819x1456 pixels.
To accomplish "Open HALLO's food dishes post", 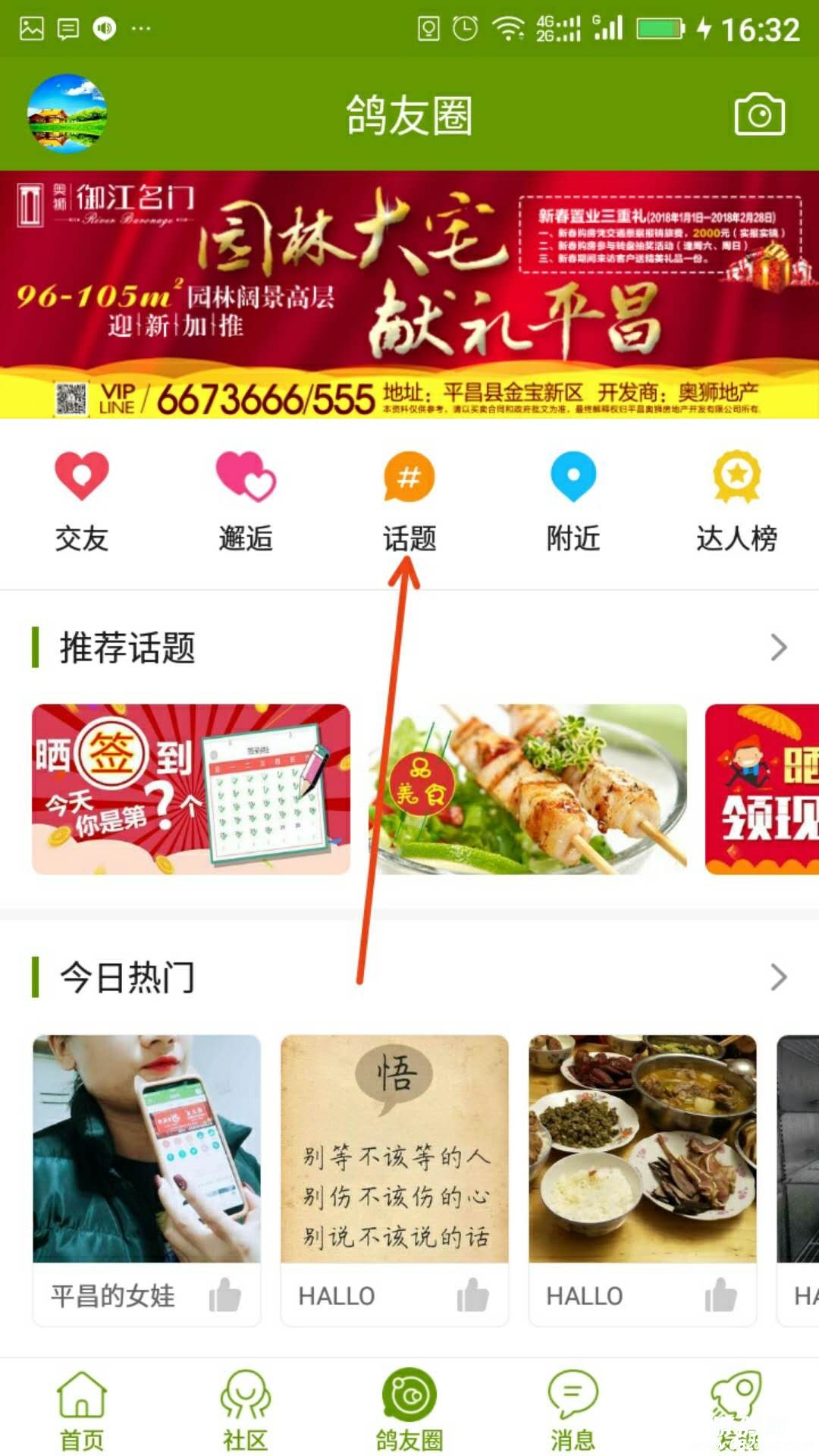I will pyautogui.click(x=642, y=1149).
